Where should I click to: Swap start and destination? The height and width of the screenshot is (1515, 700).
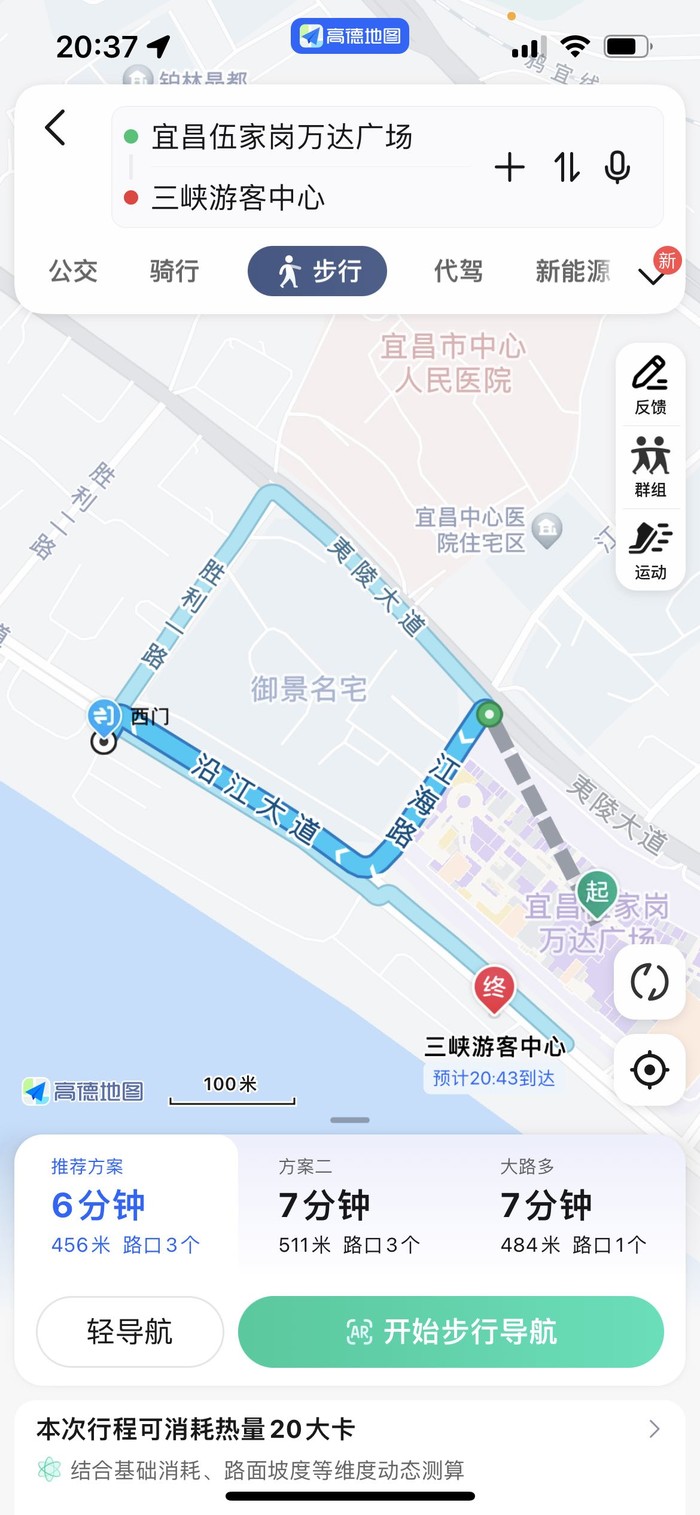tap(567, 167)
